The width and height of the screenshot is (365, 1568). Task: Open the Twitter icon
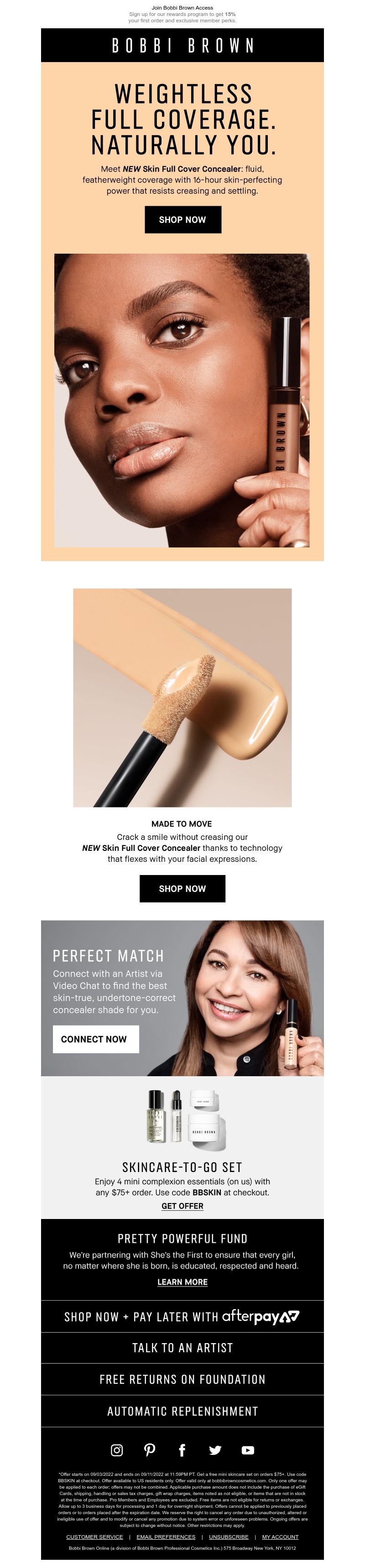pos(215,1450)
